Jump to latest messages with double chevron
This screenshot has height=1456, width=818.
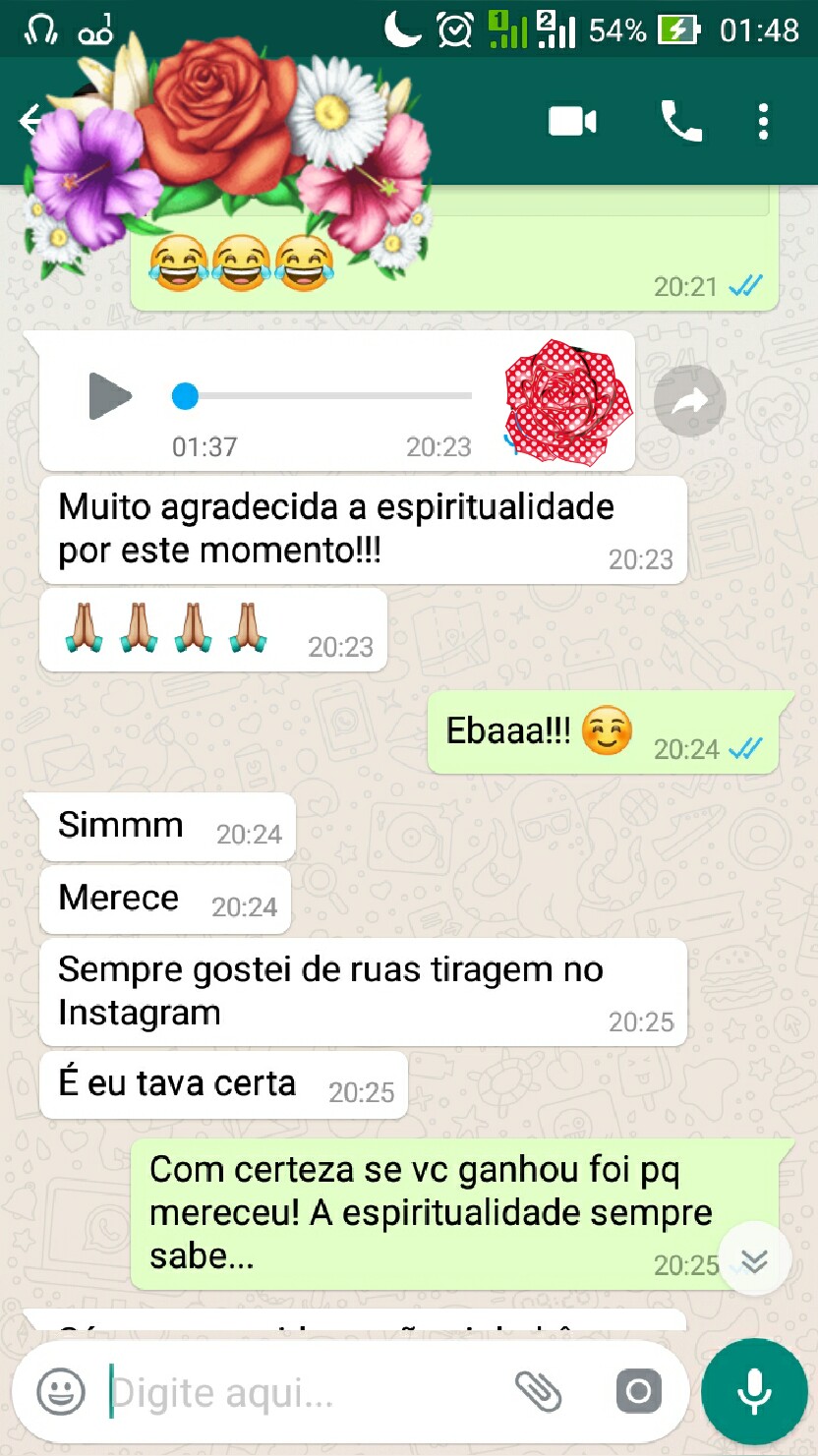(753, 1257)
